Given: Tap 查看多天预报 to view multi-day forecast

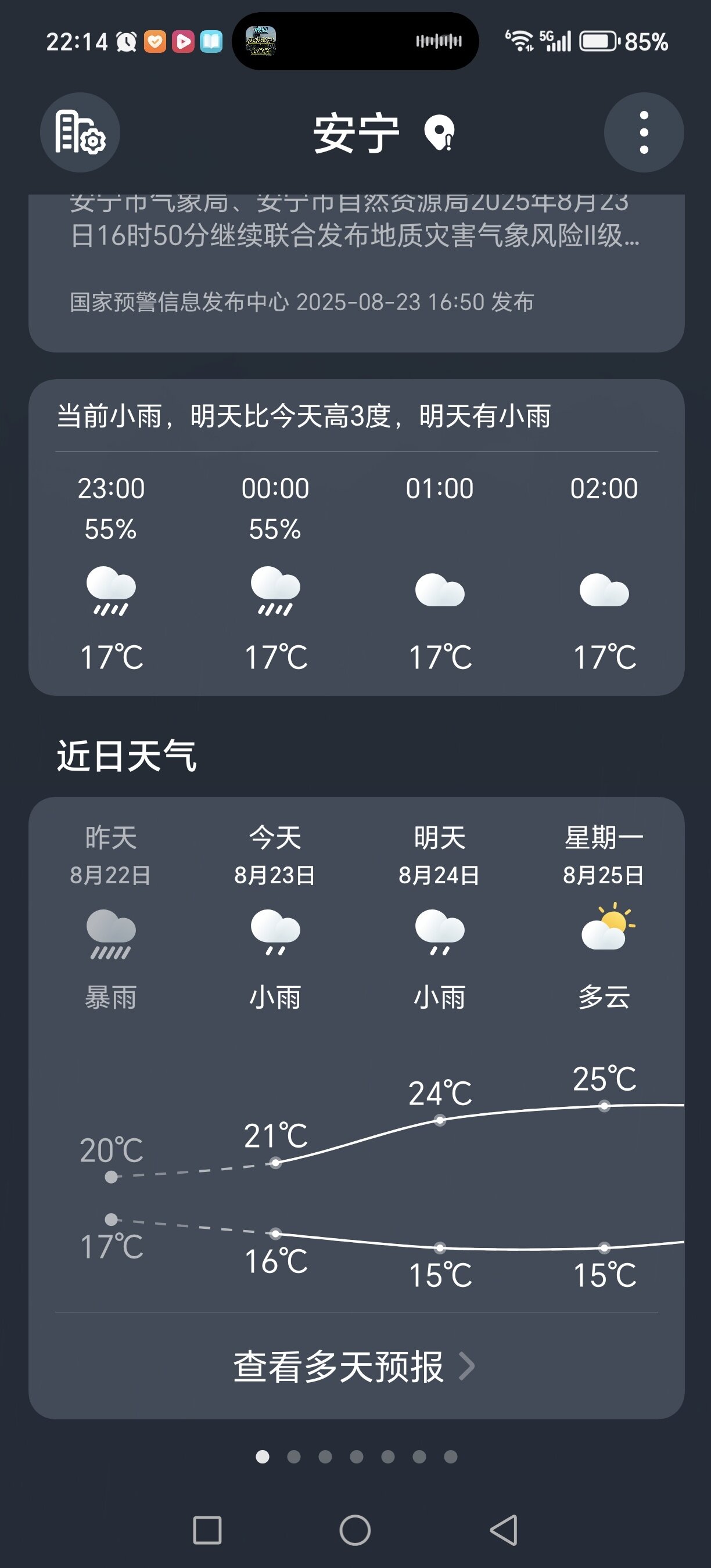Looking at the screenshot, I should [x=354, y=1365].
